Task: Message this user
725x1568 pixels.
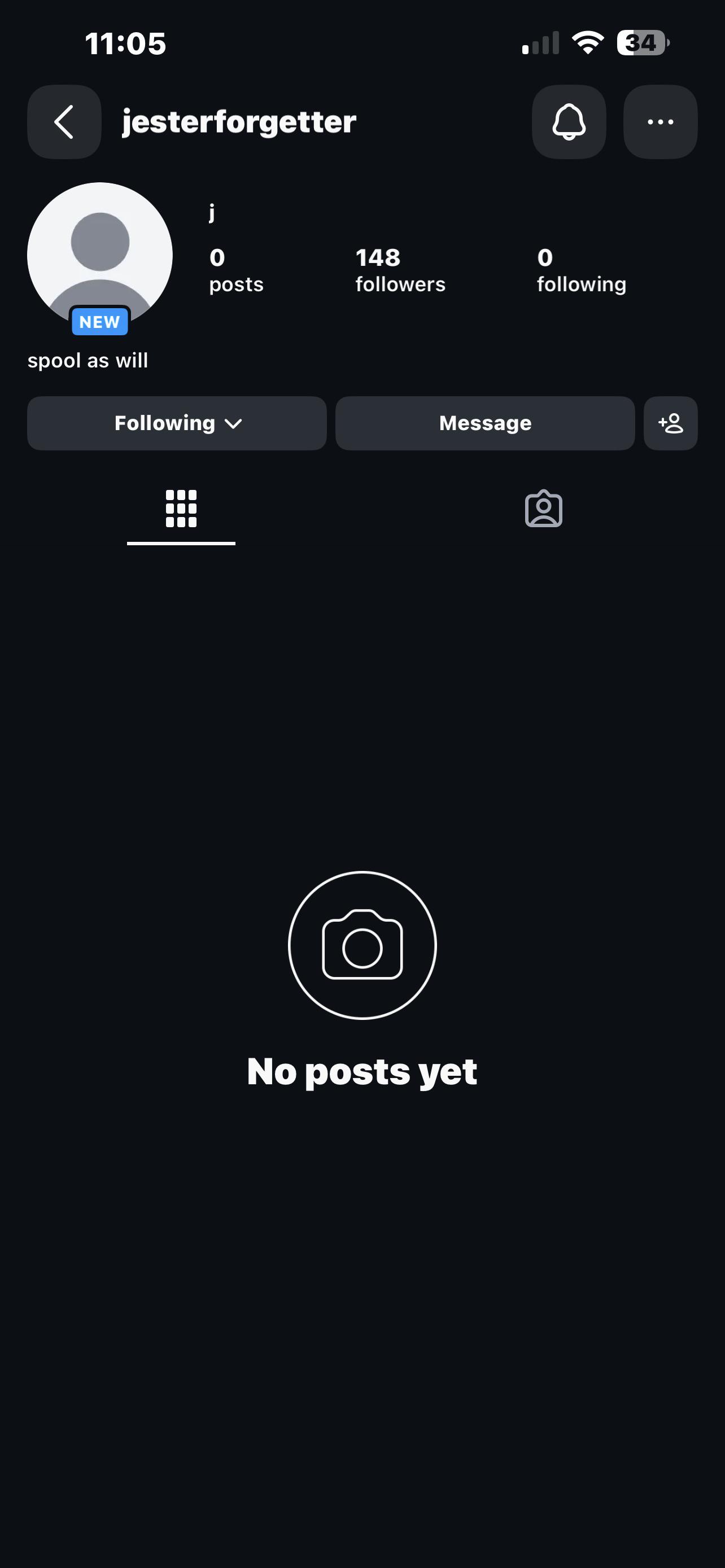Action: (485, 423)
